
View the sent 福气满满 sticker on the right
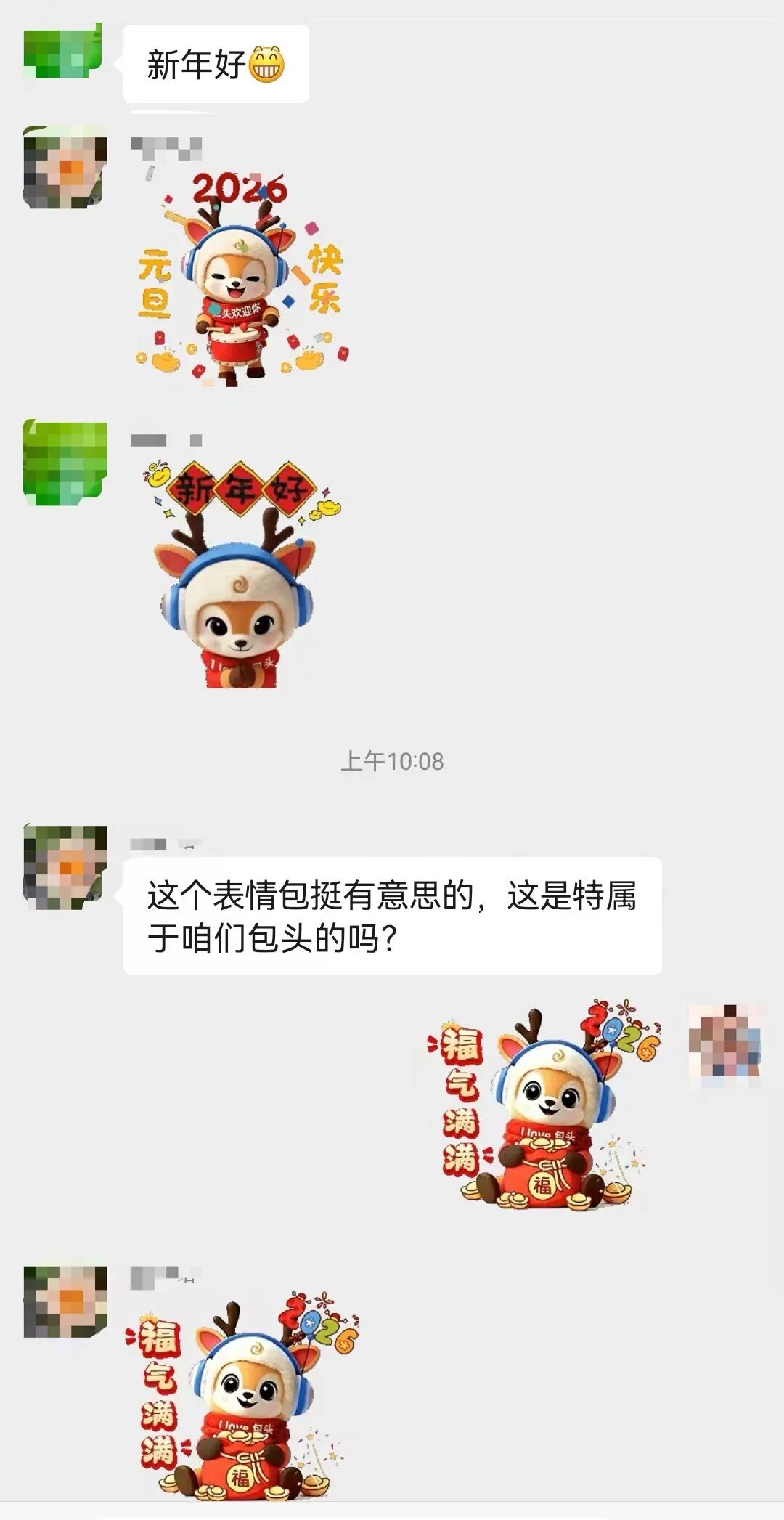(x=544, y=1104)
